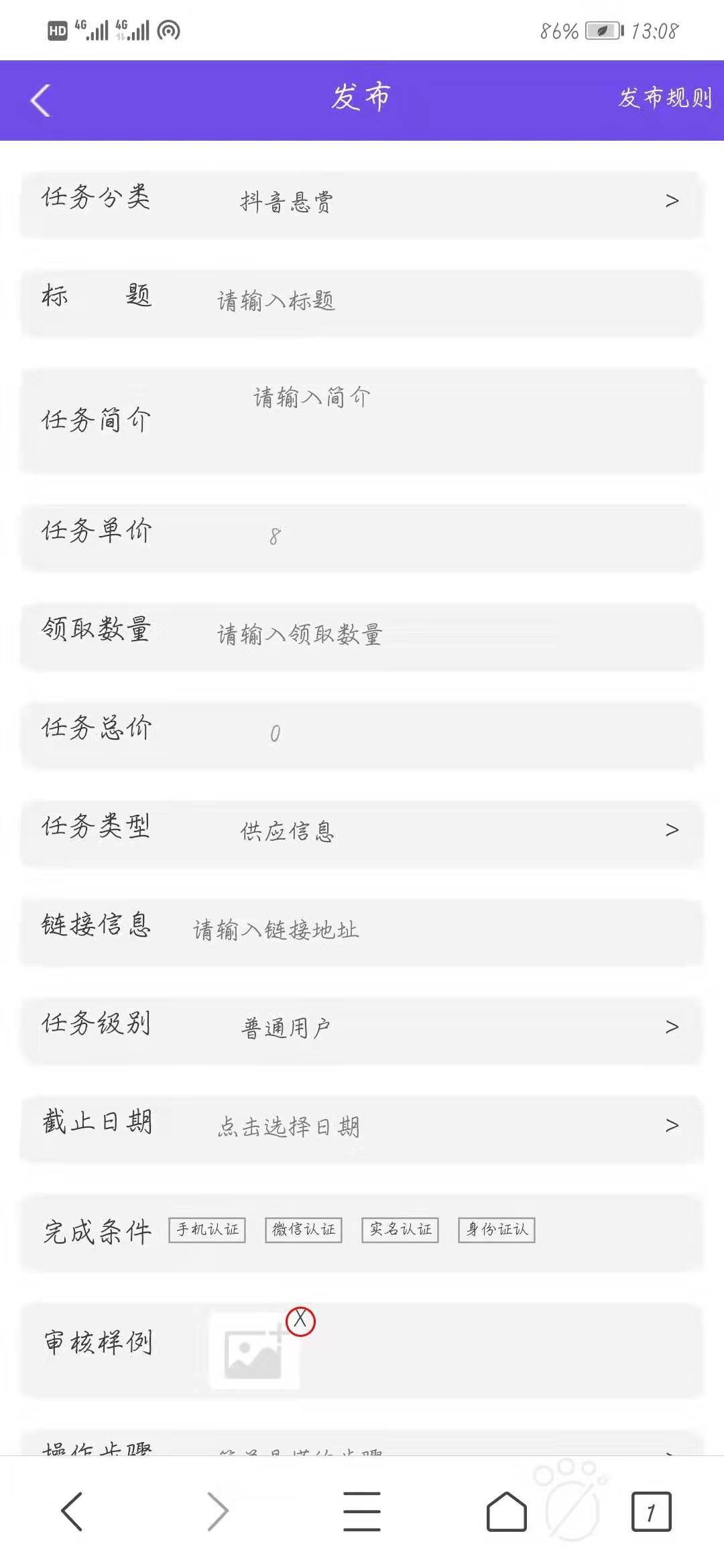Open the browser tabs counter
The width and height of the screenshot is (724, 1568).
(x=650, y=1512)
